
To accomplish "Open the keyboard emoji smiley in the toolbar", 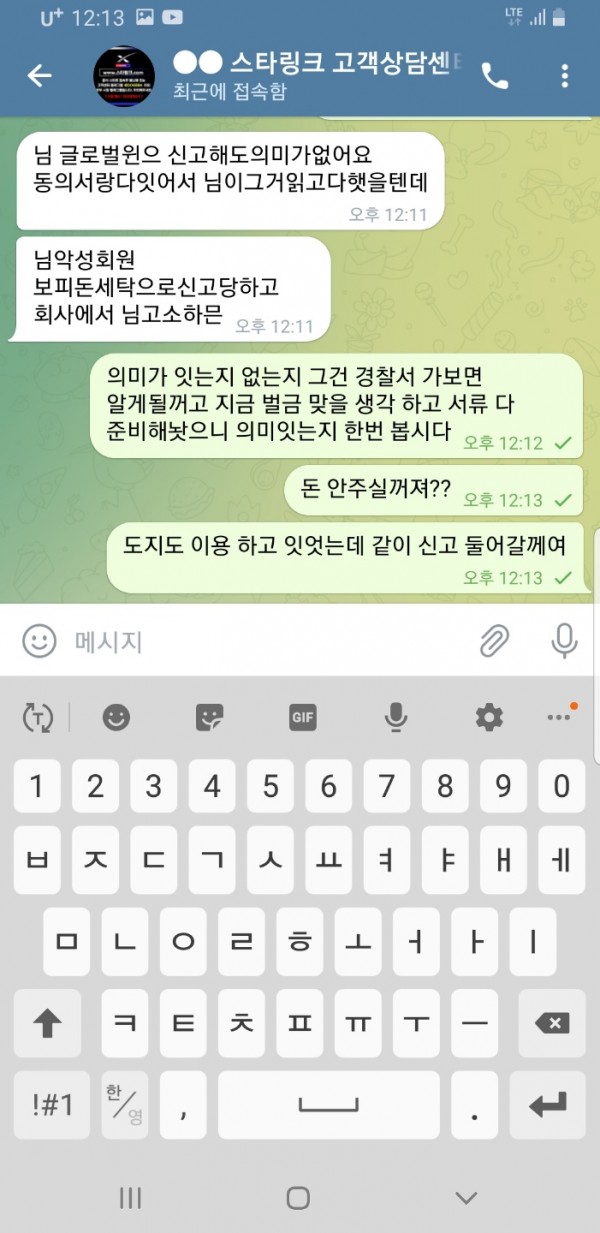I will click(x=117, y=717).
